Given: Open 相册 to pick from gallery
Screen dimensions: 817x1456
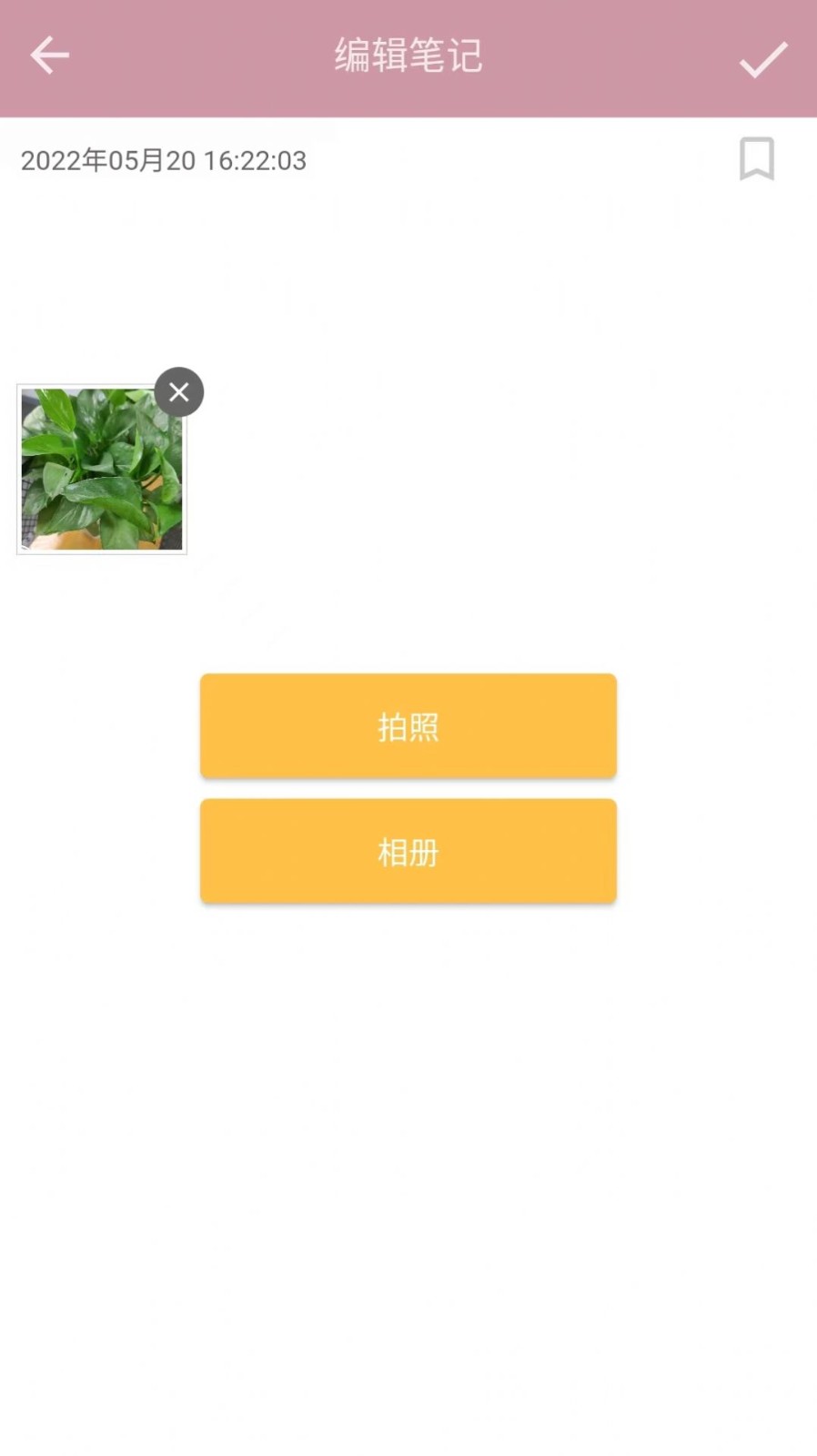Looking at the screenshot, I should tap(408, 851).
